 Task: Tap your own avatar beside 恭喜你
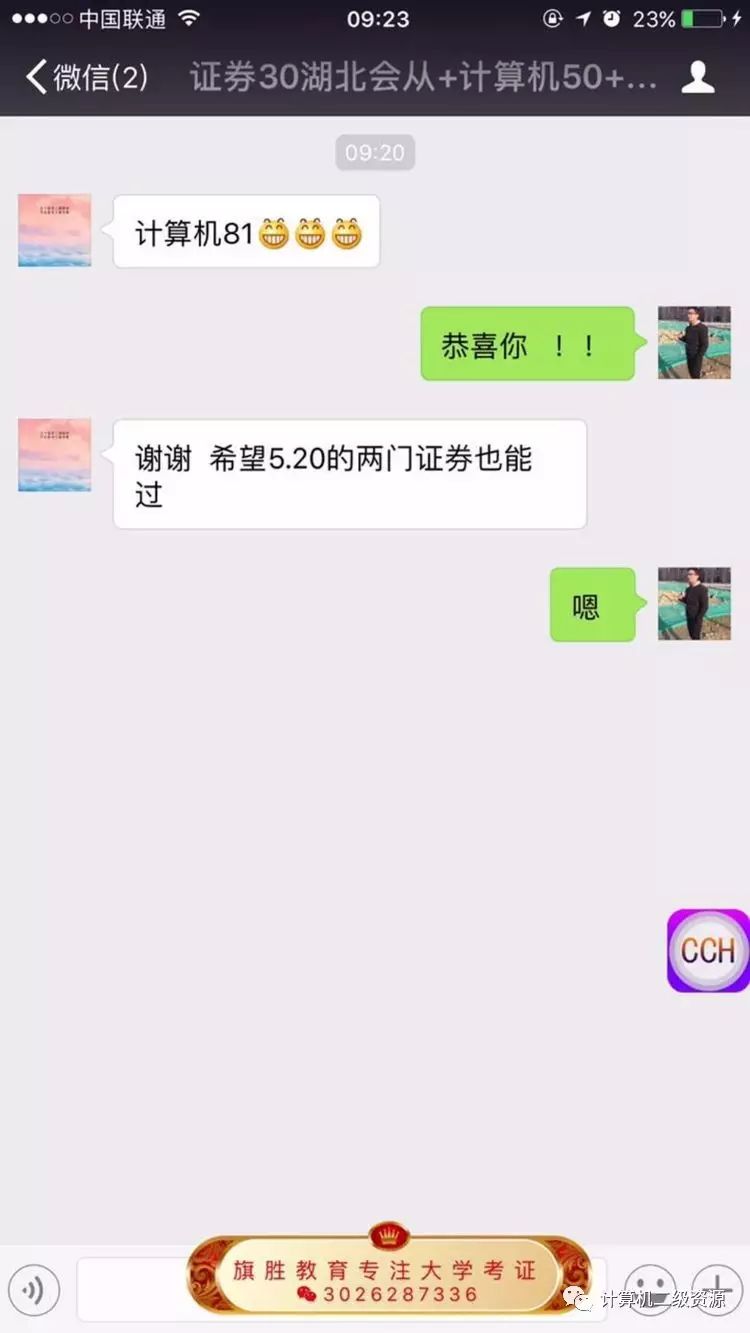694,343
